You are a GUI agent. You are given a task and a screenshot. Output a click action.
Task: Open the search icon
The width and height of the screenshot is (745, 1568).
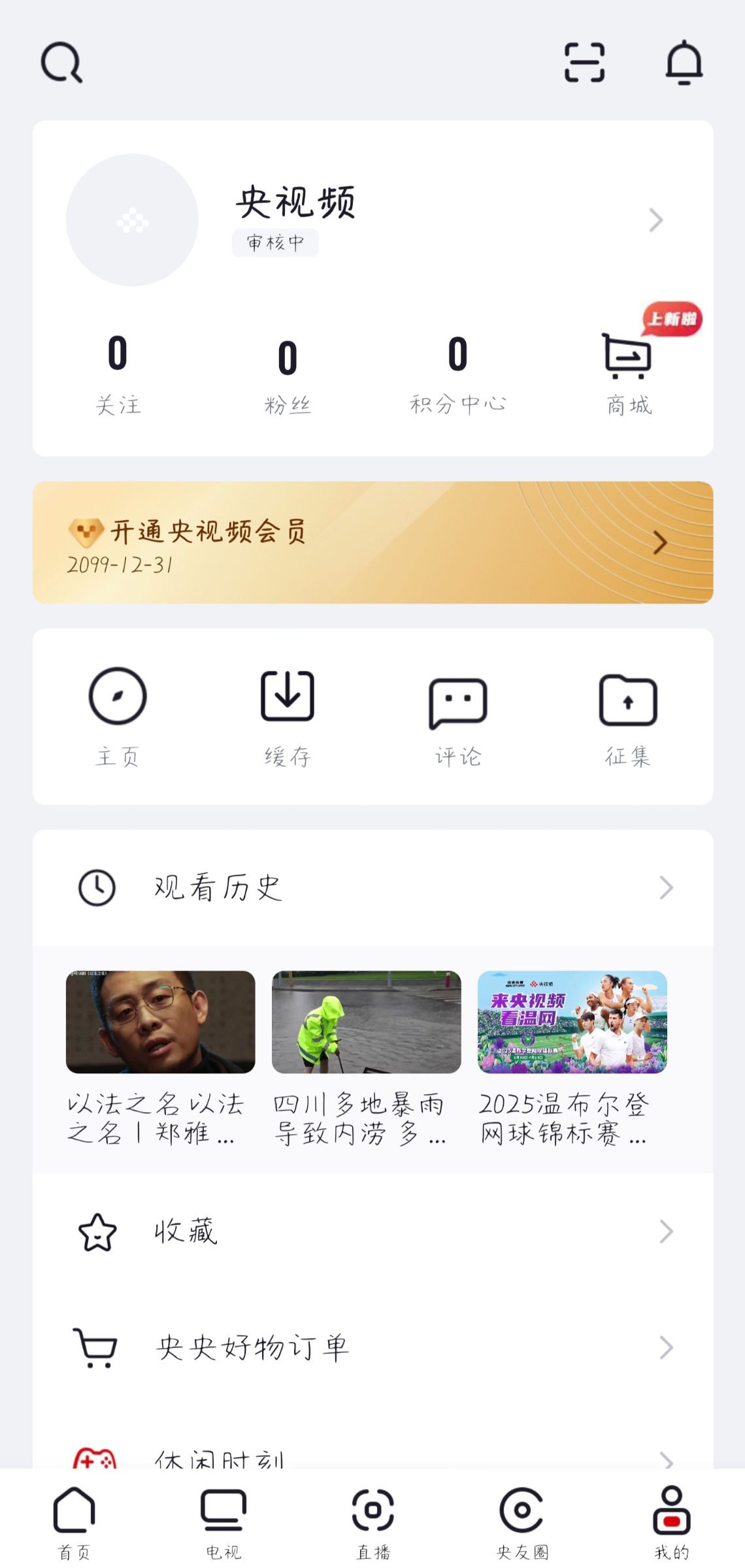[61, 63]
